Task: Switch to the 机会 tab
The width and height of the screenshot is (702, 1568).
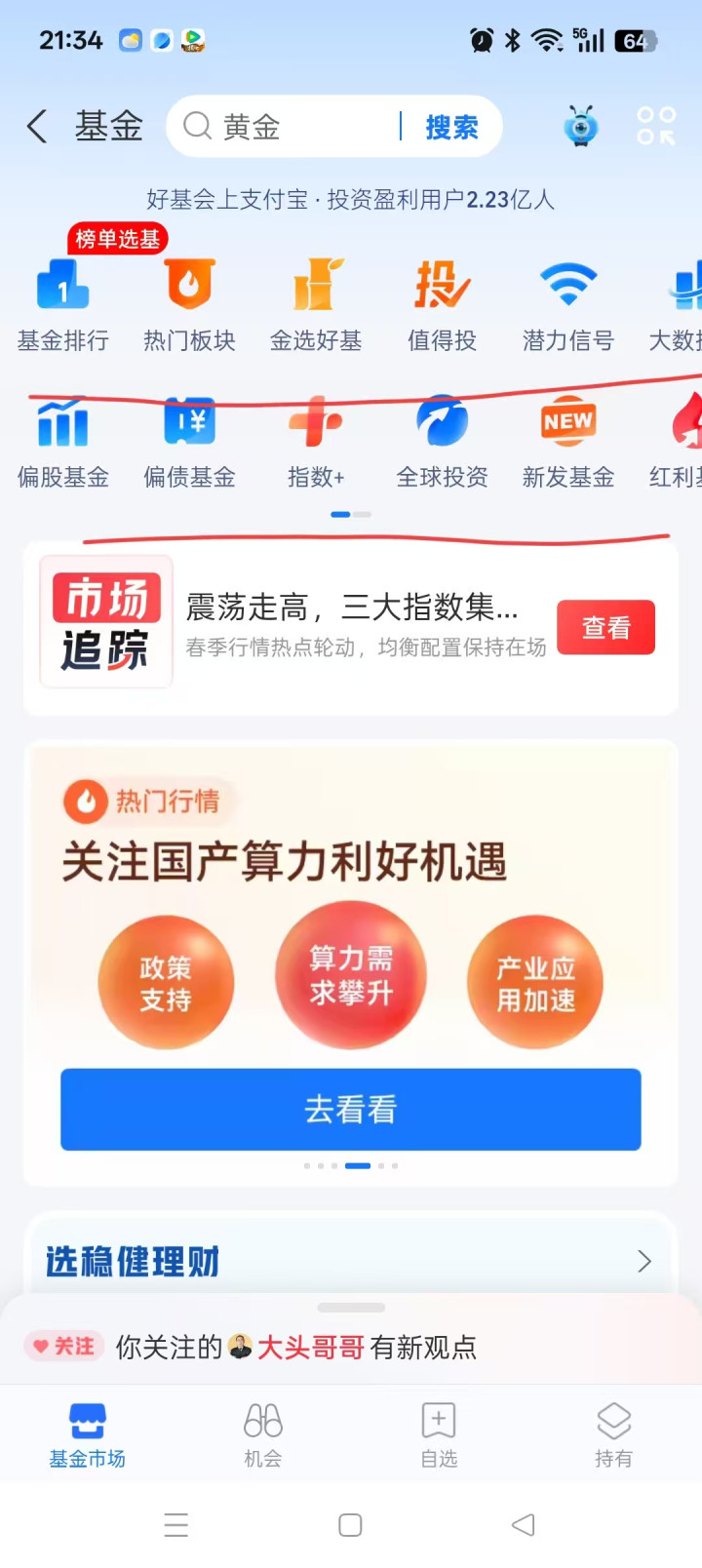Action: (x=263, y=1434)
